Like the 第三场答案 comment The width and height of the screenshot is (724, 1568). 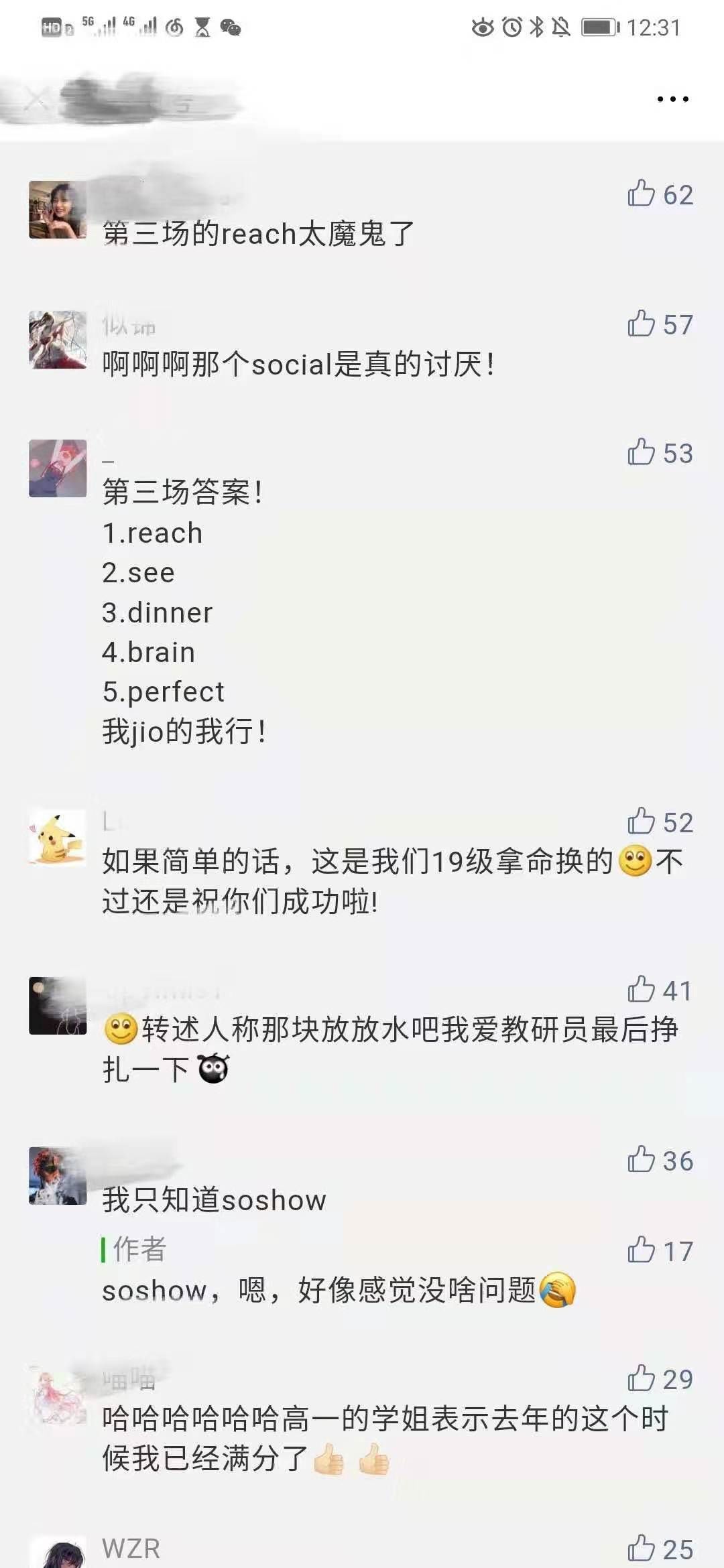point(642,452)
